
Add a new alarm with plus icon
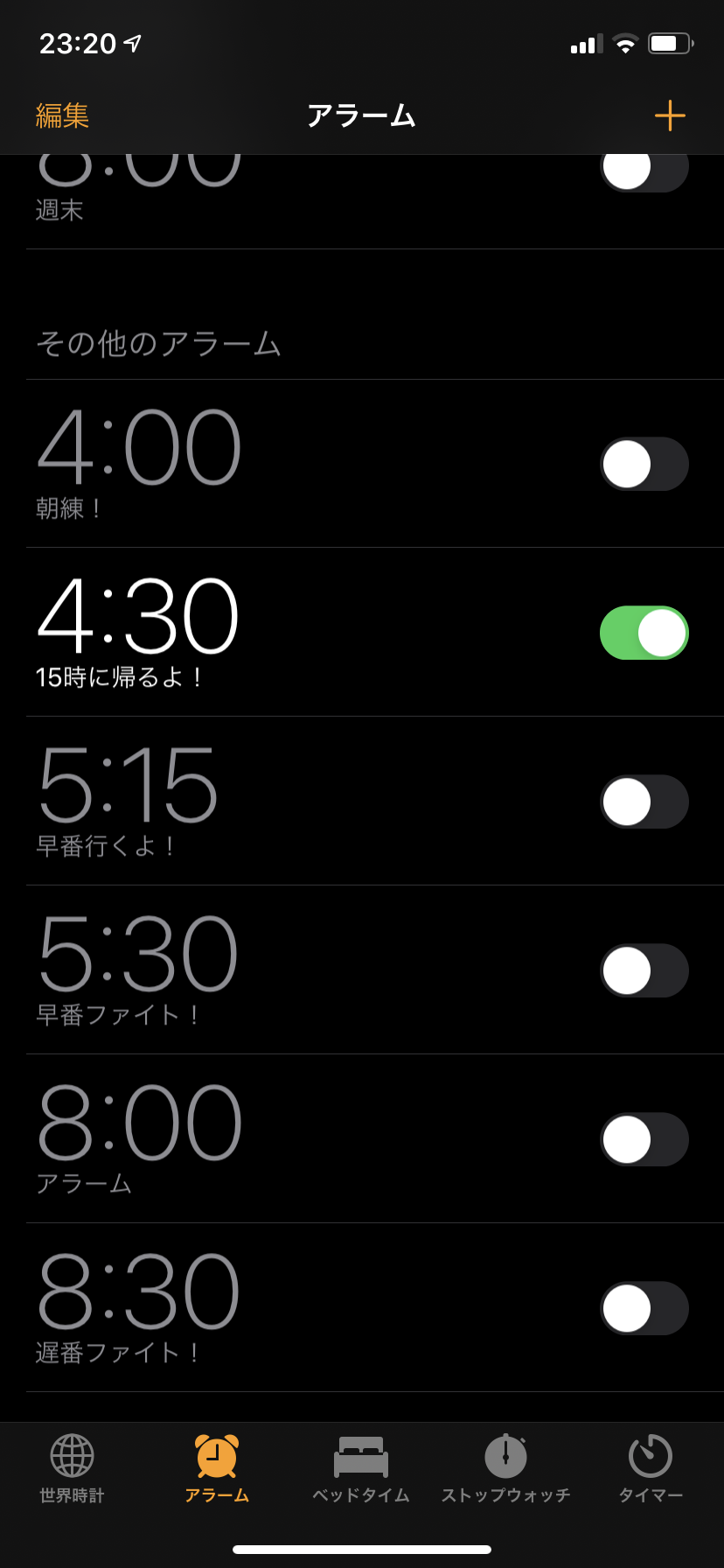click(x=670, y=115)
